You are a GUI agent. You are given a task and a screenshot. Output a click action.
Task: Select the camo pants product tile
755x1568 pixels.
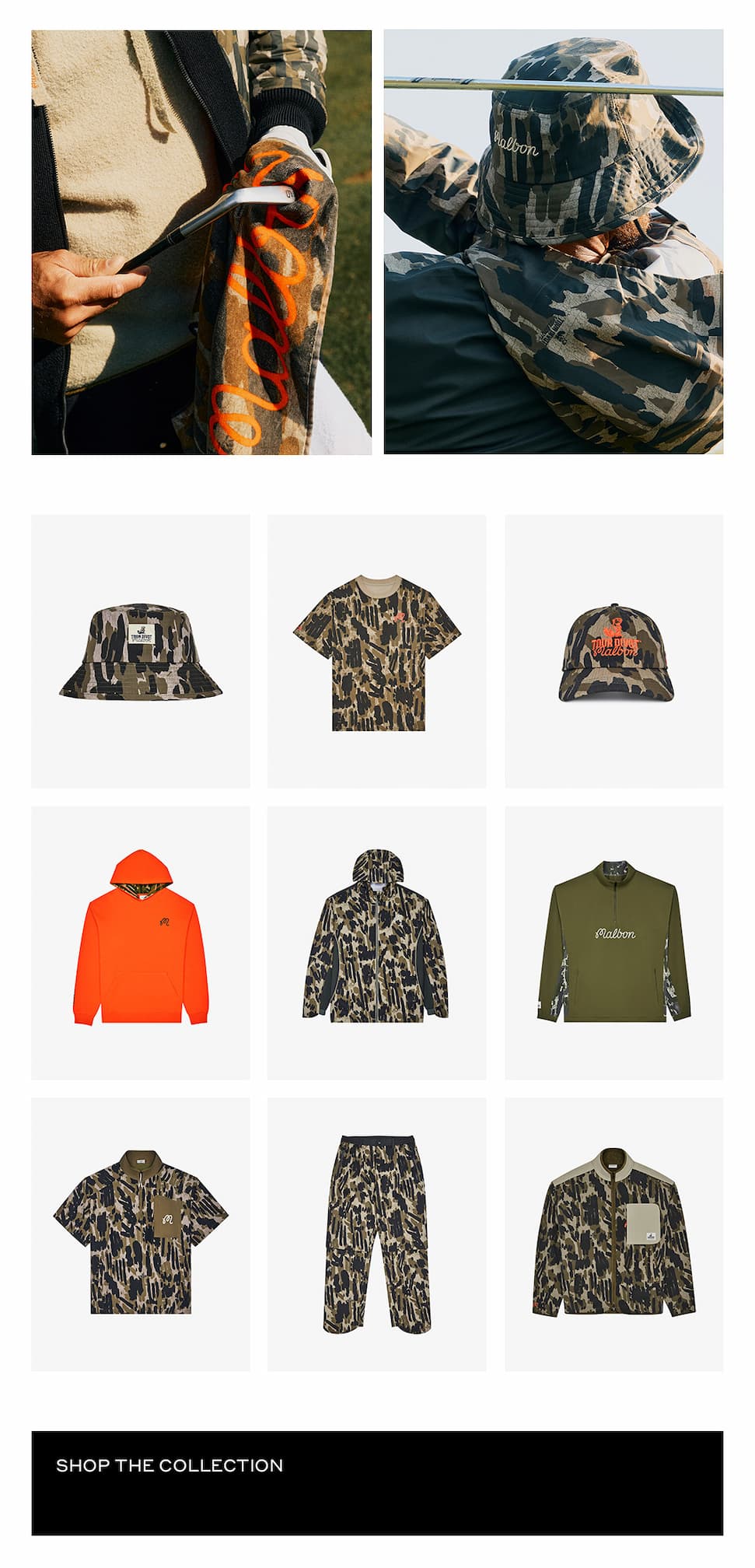(377, 1234)
